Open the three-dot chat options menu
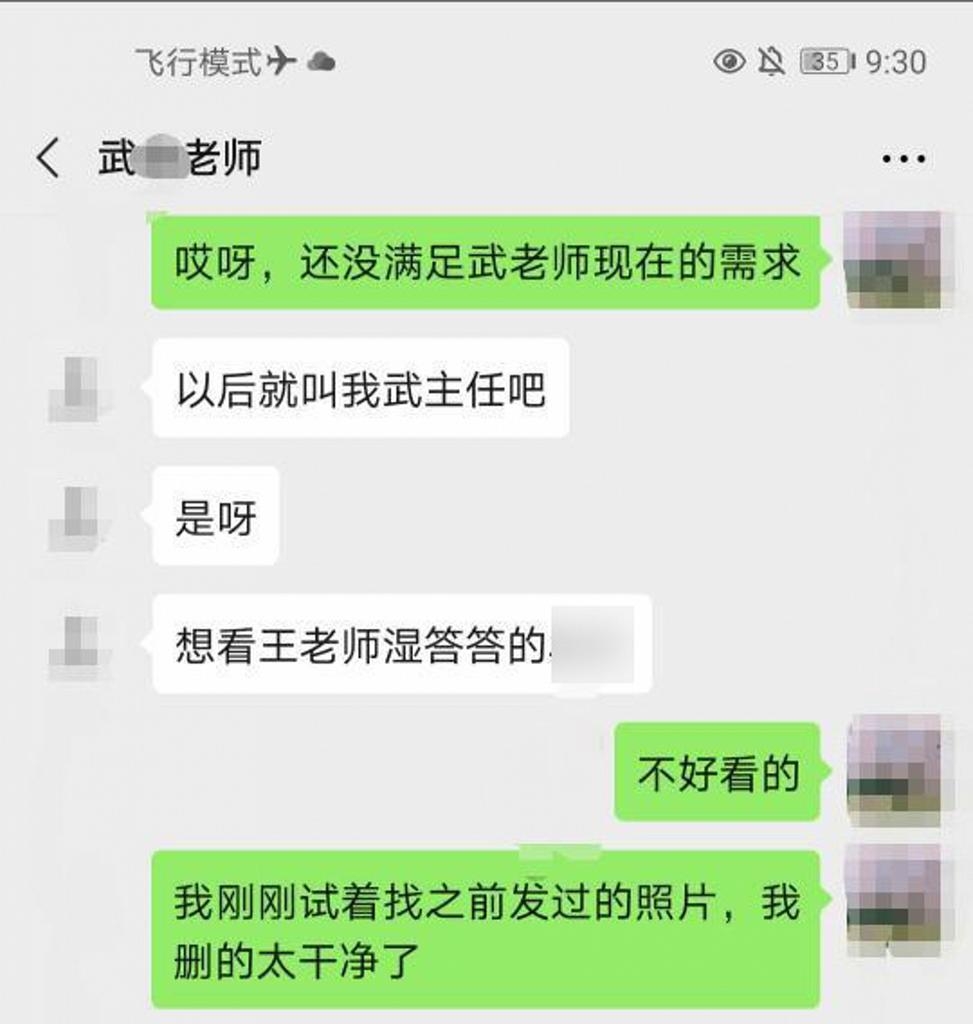The height and width of the screenshot is (1024, 973). (902, 159)
